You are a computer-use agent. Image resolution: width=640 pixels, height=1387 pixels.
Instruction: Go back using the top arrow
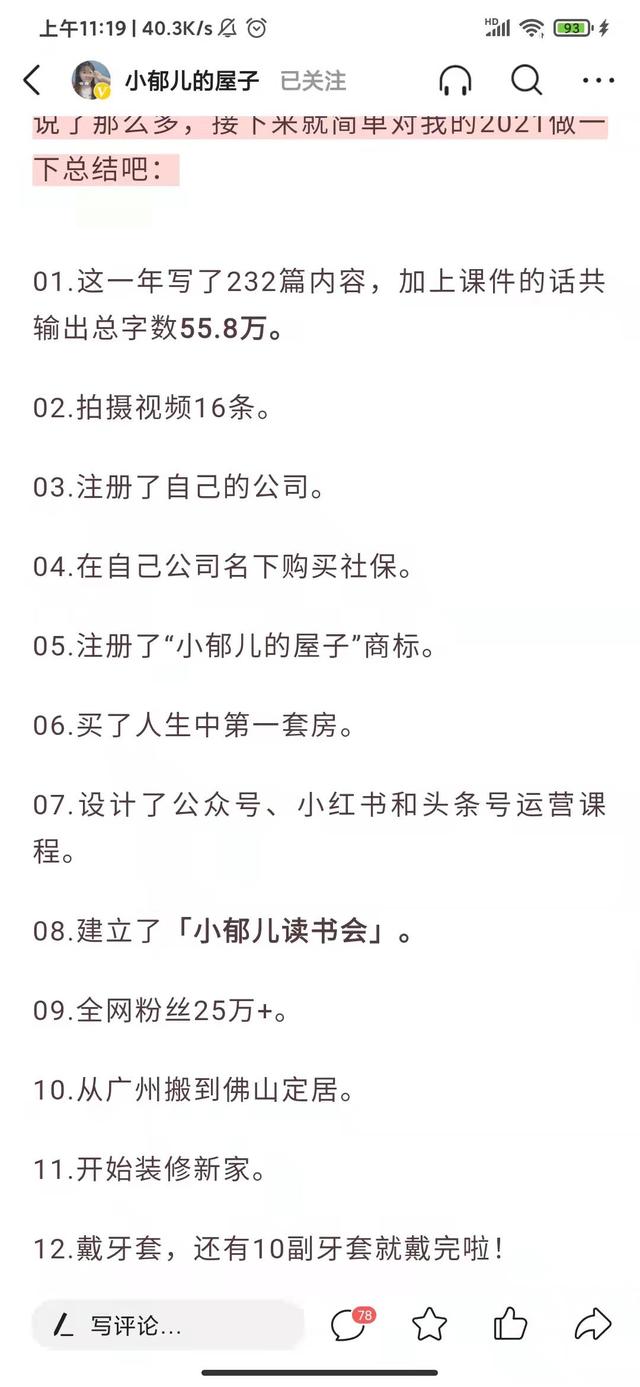(32, 81)
